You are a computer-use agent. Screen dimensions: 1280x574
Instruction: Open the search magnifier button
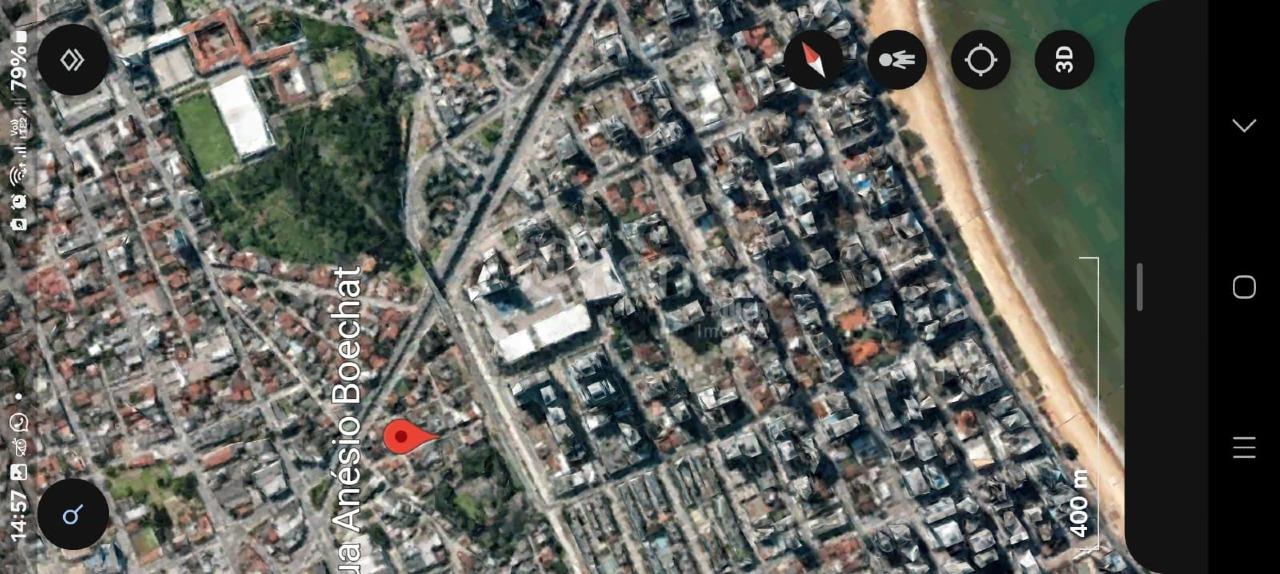pos(73,514)
